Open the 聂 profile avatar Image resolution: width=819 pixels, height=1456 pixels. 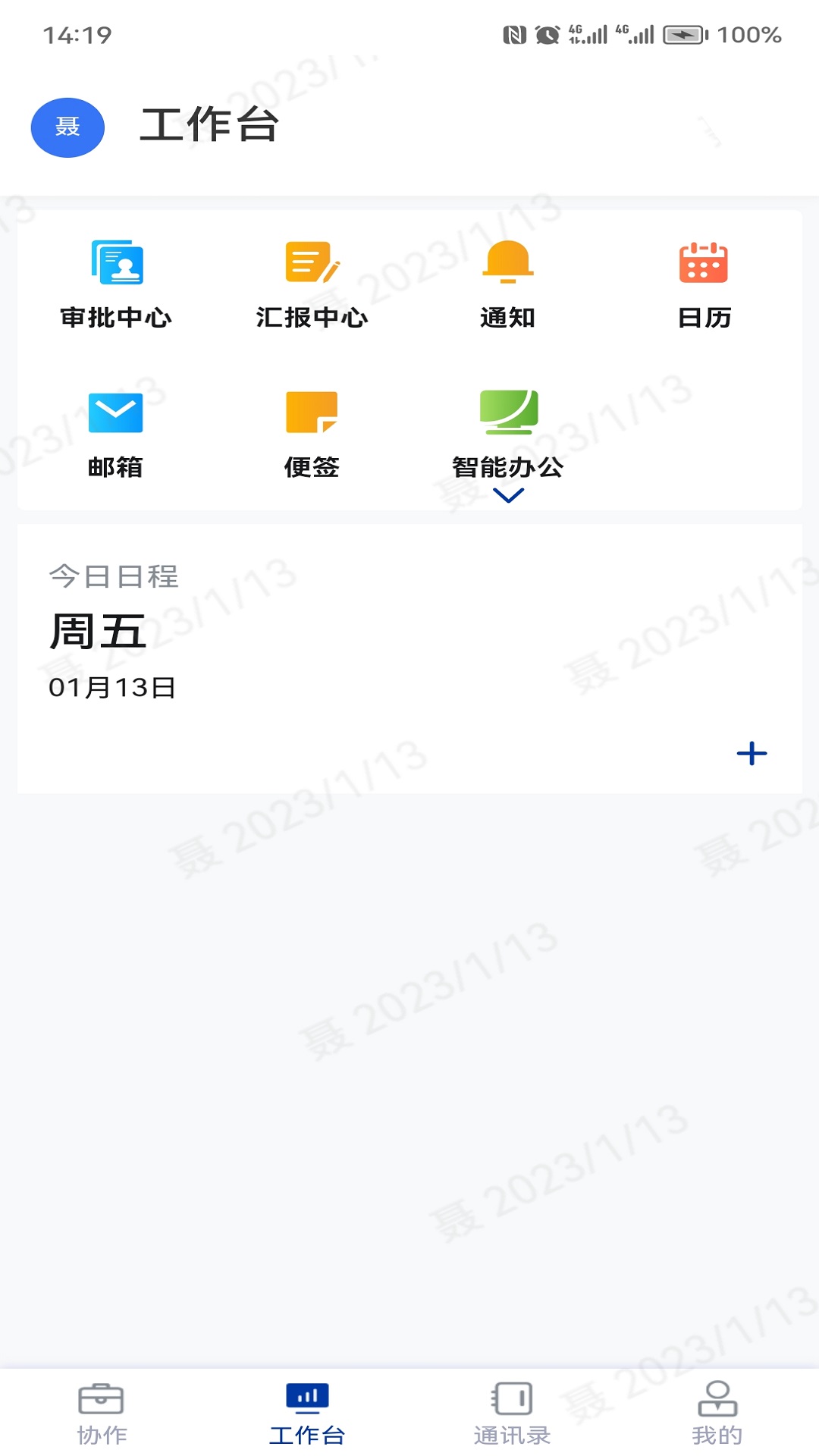(x=67, y=127)
